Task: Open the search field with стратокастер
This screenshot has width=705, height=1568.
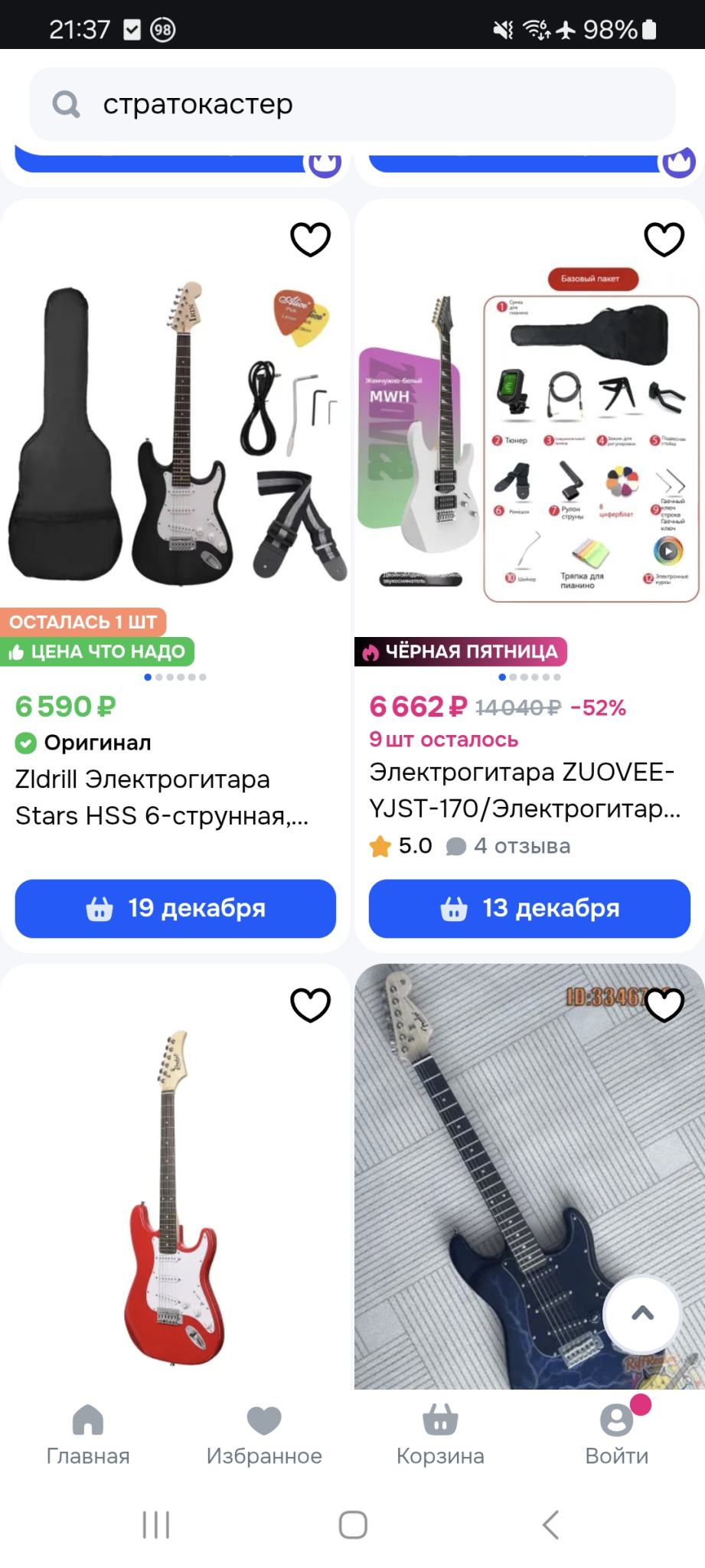Action: click(x=352, y=104)
